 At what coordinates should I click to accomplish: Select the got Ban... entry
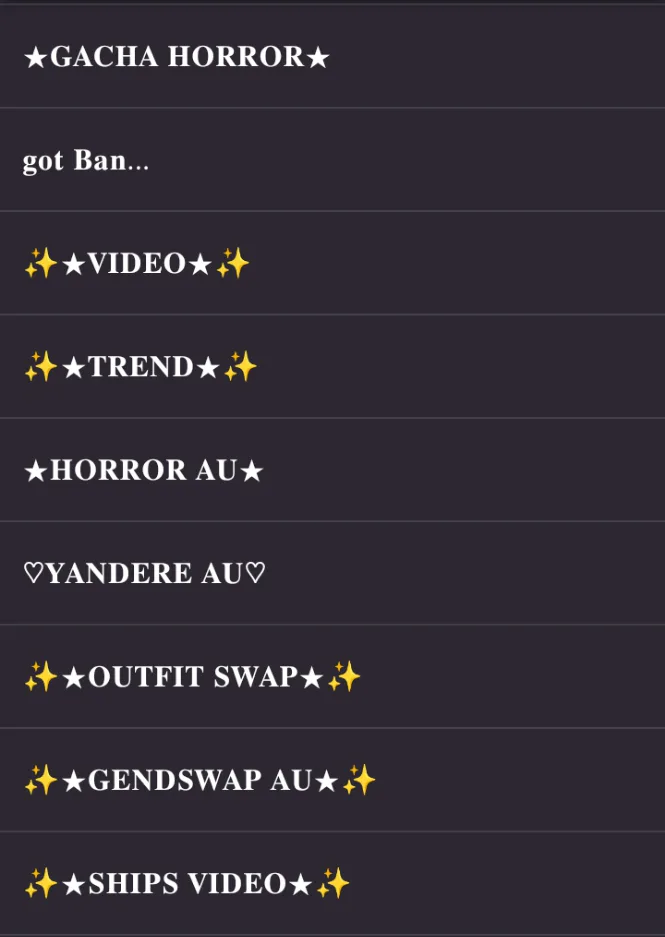click(x=86, y=160)
